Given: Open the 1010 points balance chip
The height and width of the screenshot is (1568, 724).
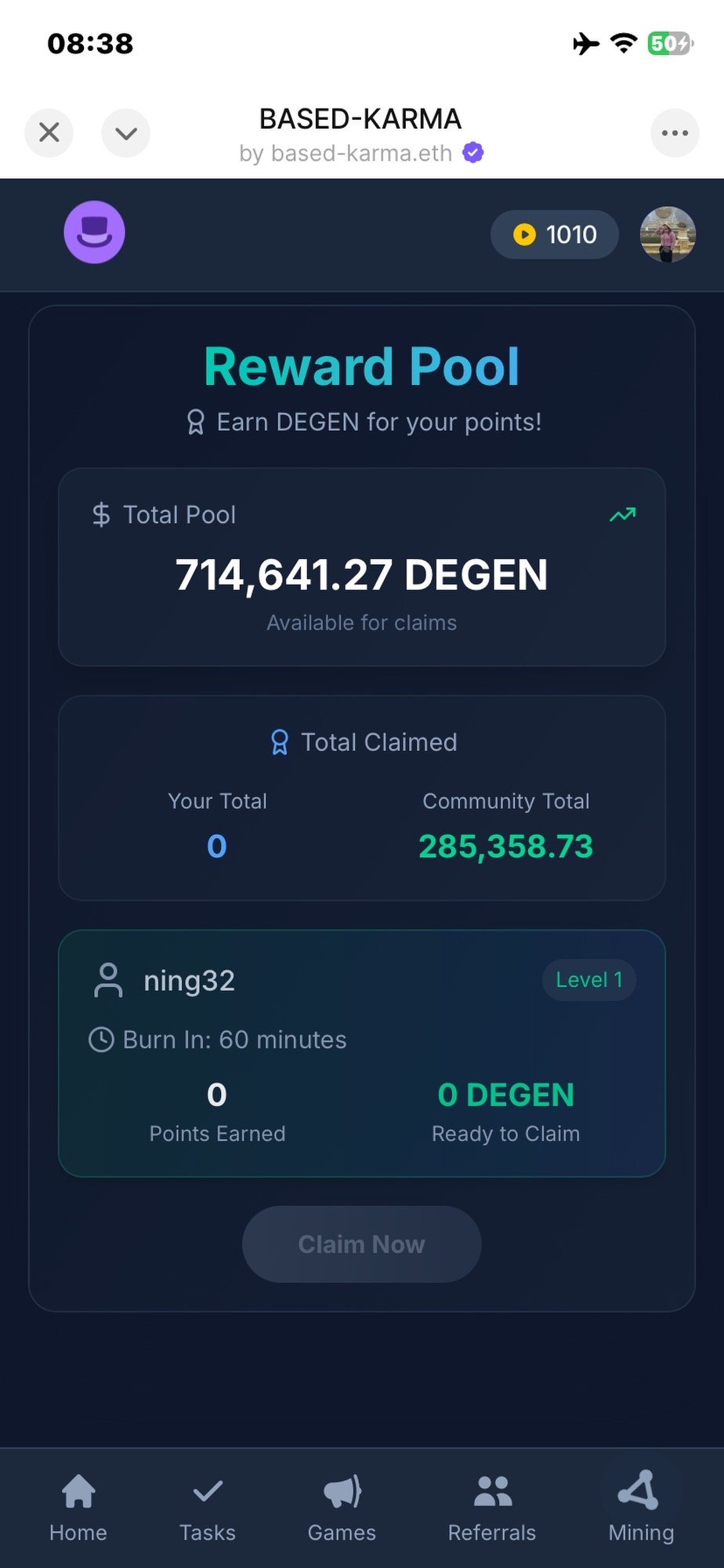Looking at the screenshot, I should click(555, 234).
